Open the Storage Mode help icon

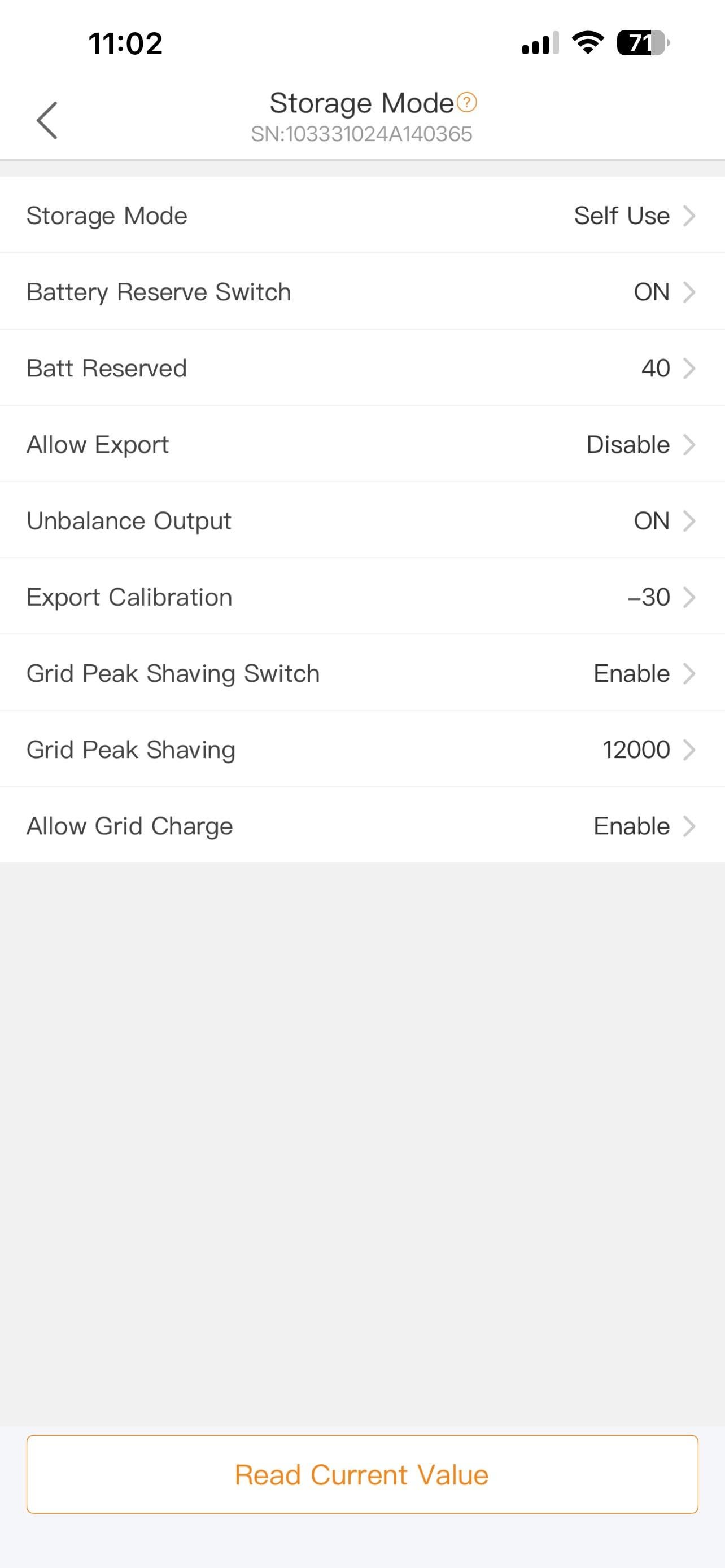coord(467,102)
